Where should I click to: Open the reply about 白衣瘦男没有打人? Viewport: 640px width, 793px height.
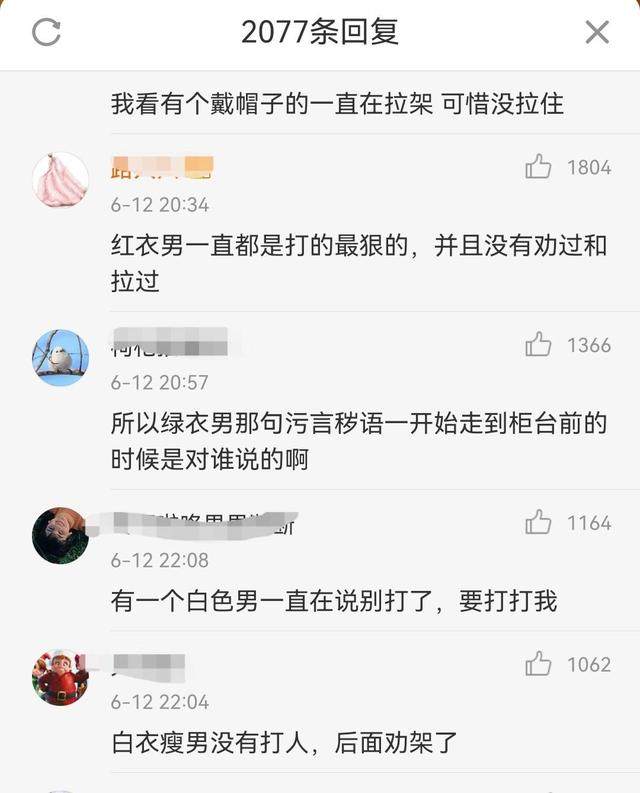(x=283, y=743)
